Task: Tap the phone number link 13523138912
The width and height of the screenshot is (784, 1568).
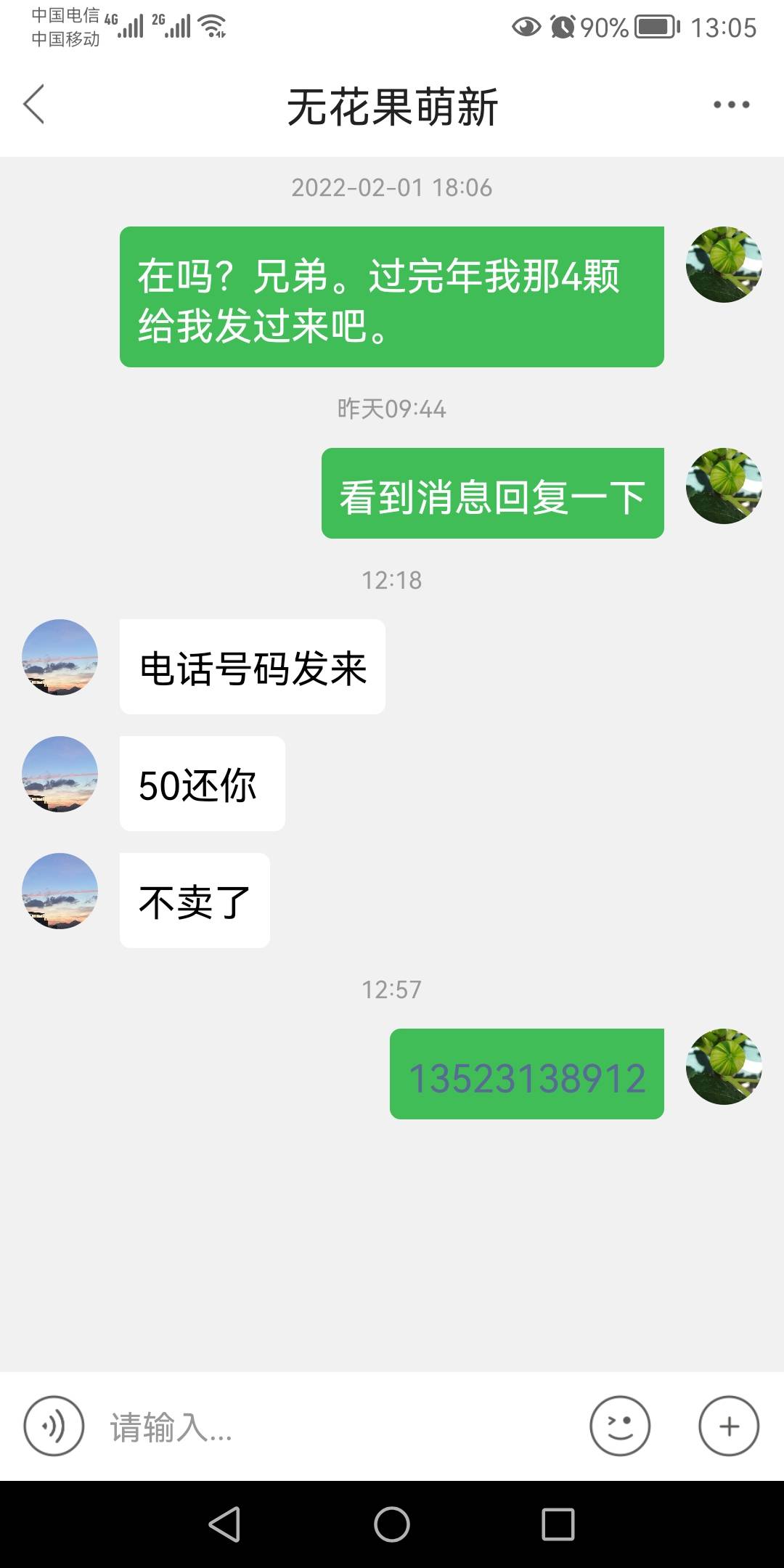Action: tap(527, 1077)
